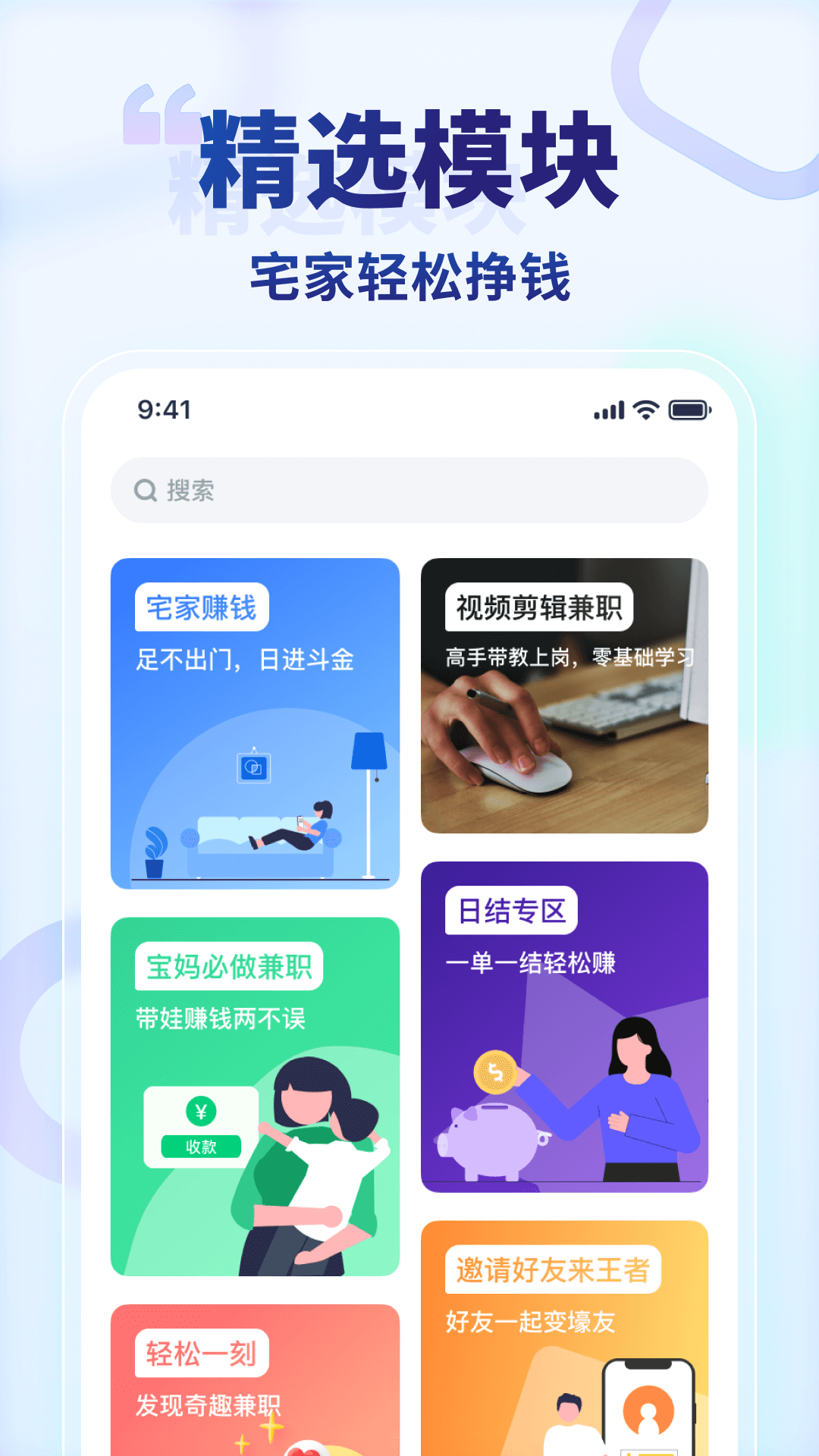Image resolution: width=819 pixels, height=1456 pixels.
Task: Open the 宅家赚钱 module
Action: click(x=203, y=605)
